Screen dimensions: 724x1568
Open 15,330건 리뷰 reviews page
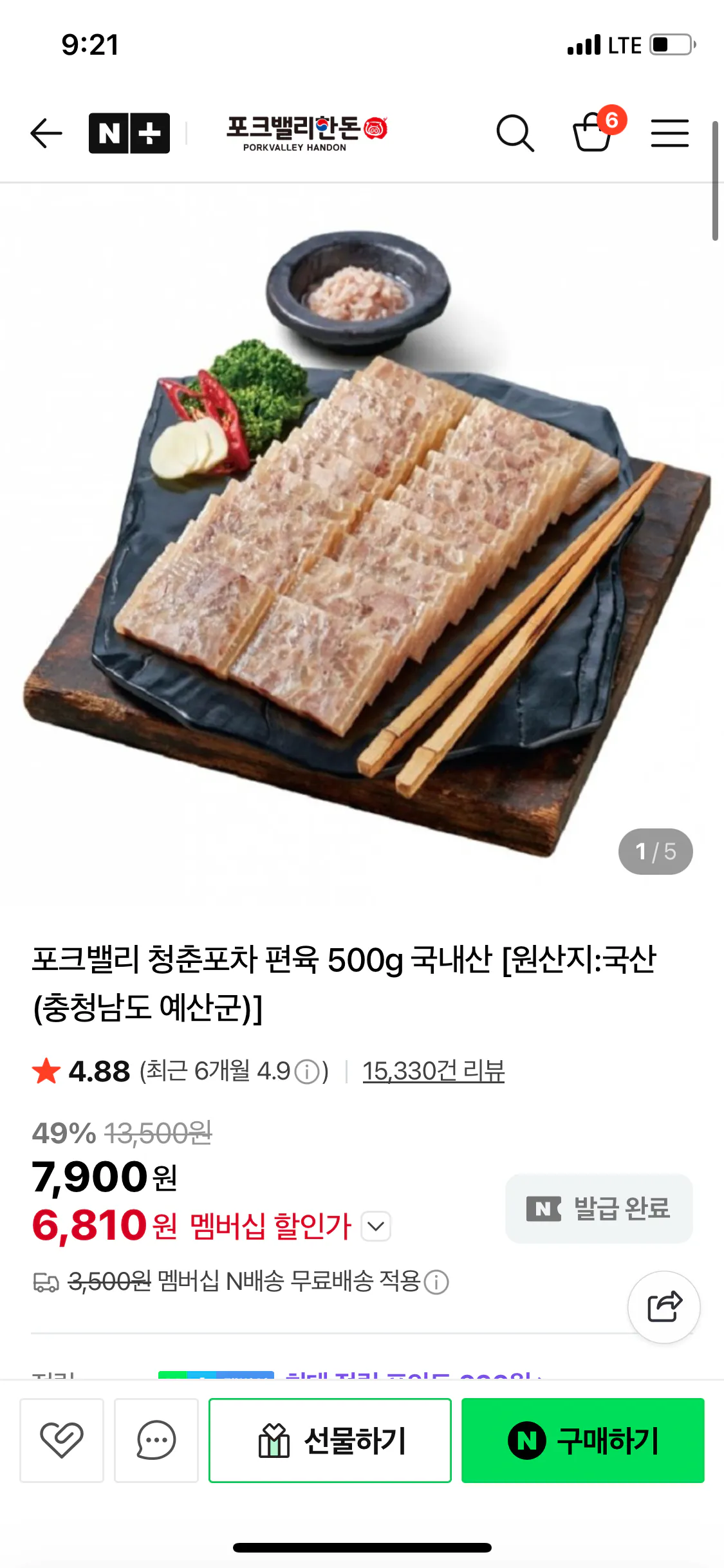click(x=434, y=1072)
